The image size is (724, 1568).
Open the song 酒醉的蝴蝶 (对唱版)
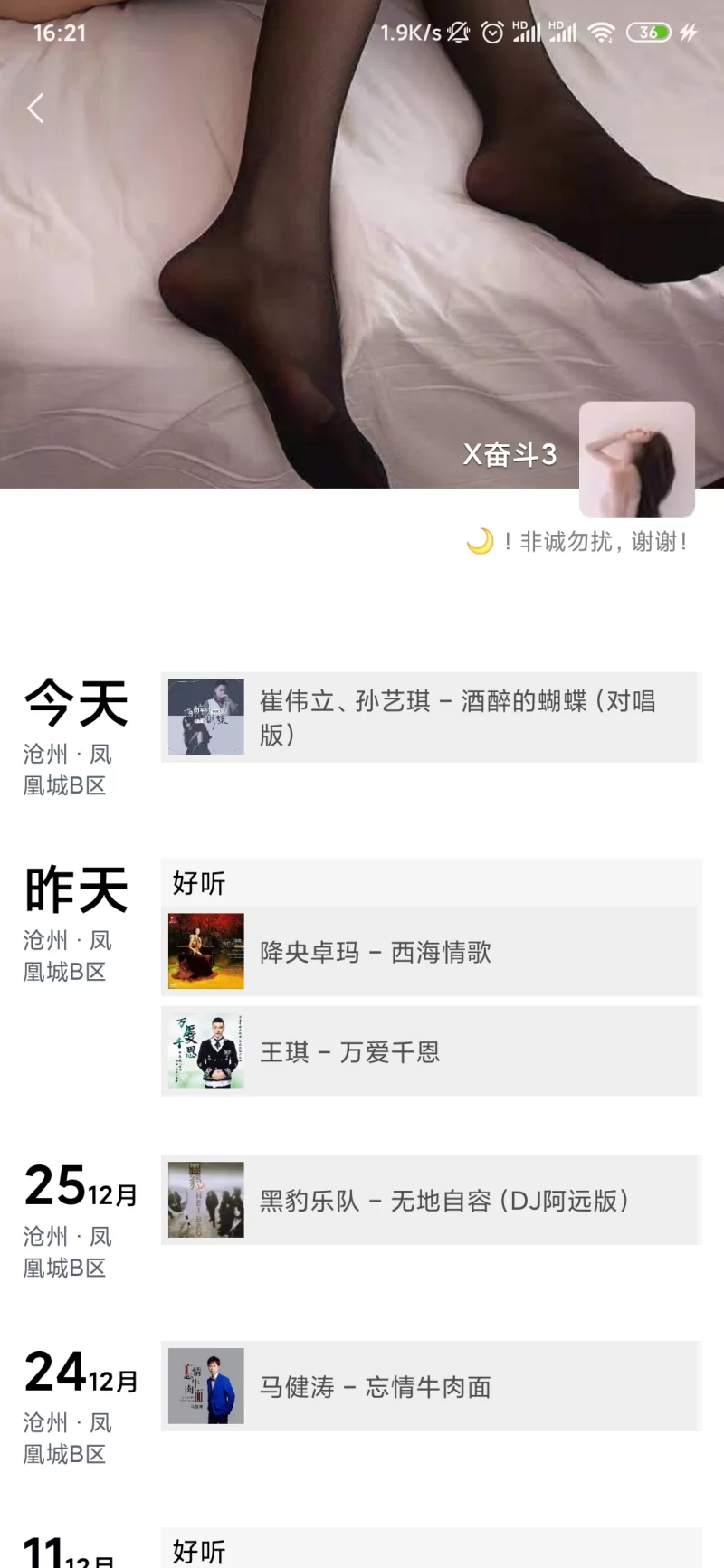tap(431, 717)
